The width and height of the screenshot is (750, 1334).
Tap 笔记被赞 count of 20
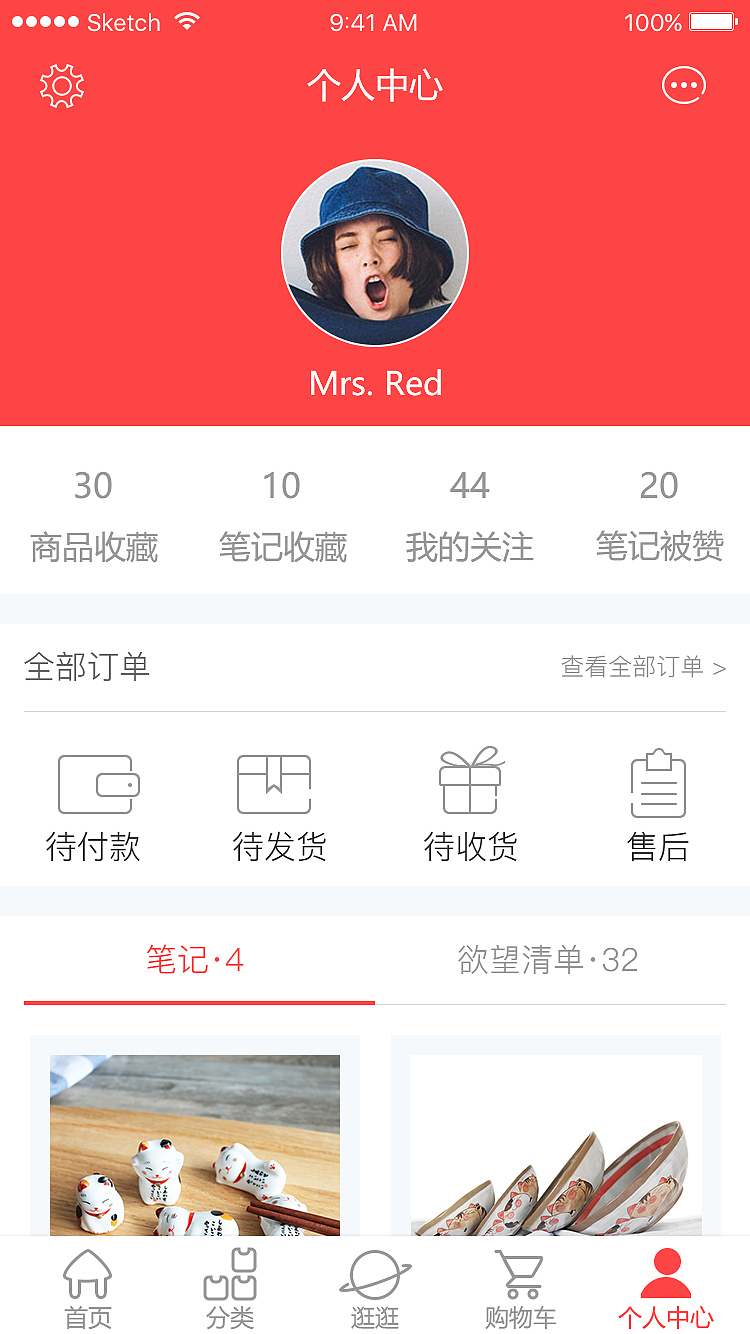coord(658,515)
